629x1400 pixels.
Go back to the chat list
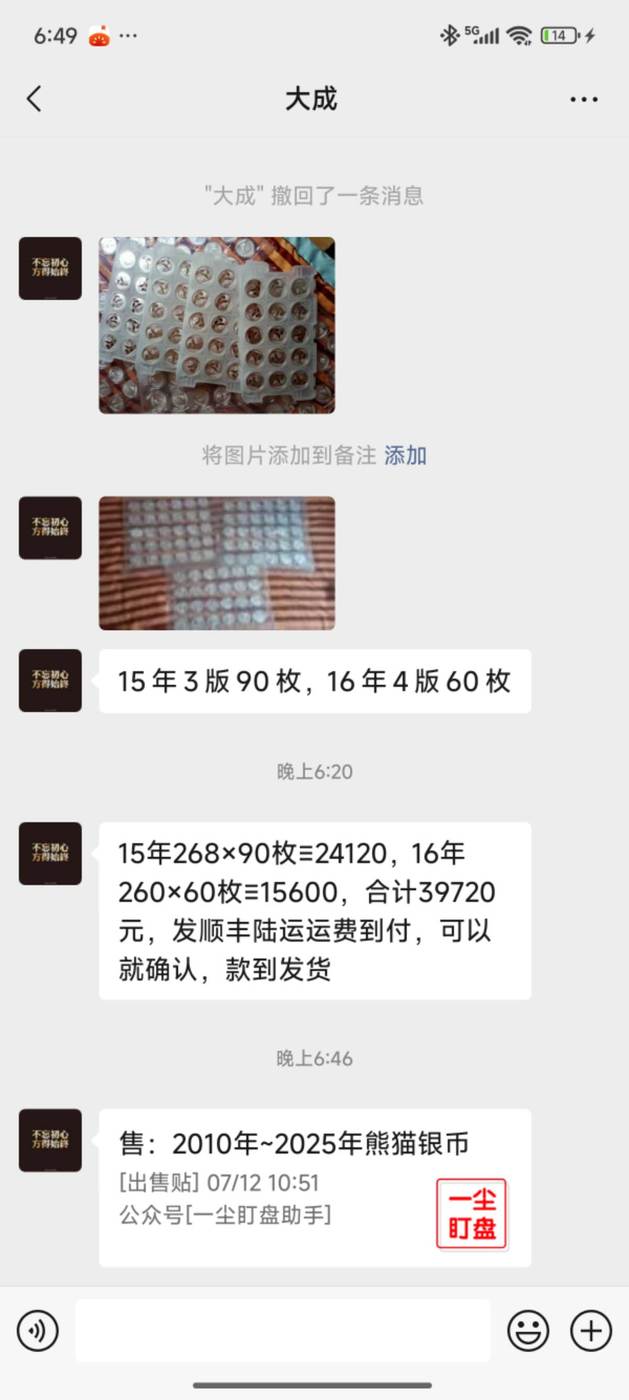[x=34, y=99]
